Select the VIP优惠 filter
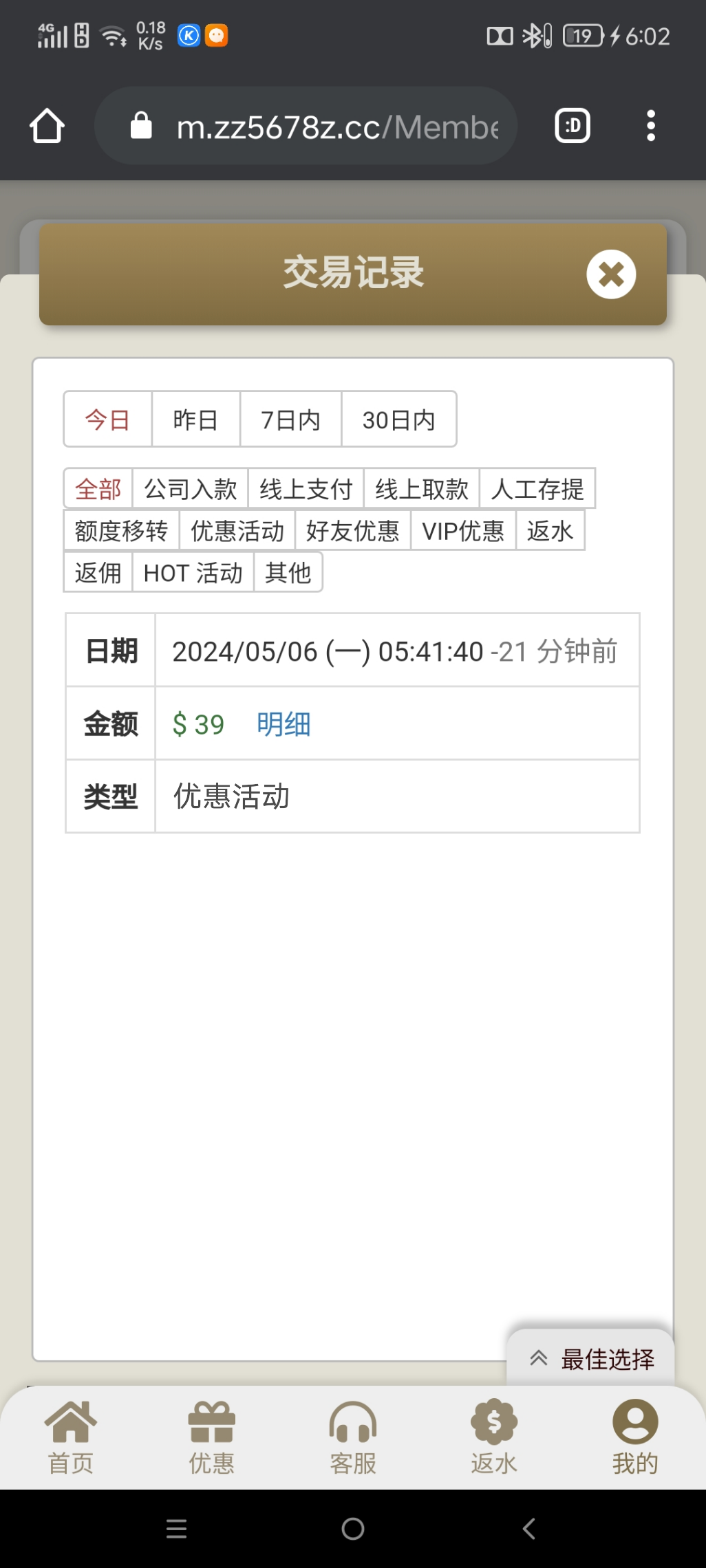The height and width of the screenshot is (1568, 706). click(x=462, y=530)
